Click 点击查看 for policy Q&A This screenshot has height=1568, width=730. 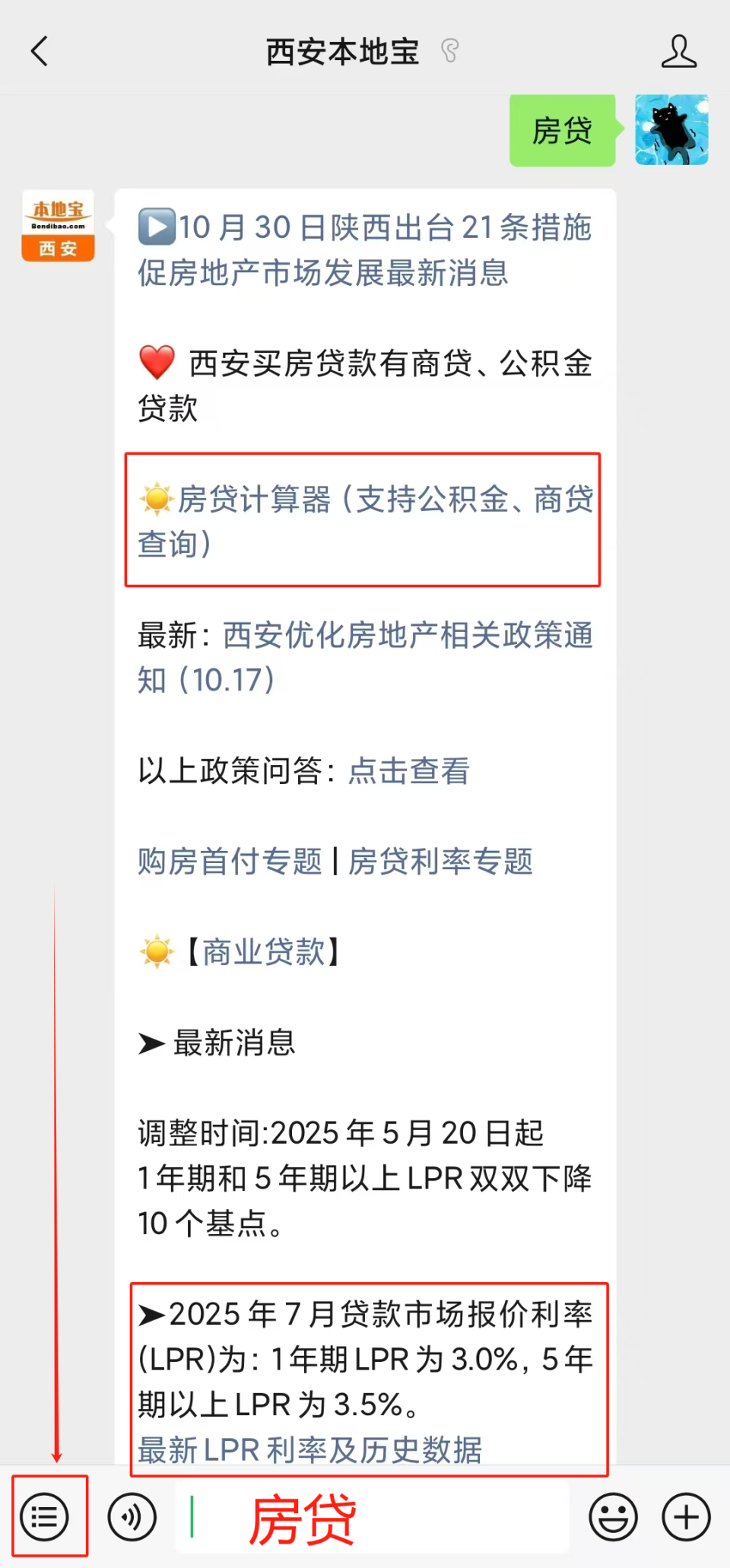point(408,770)
